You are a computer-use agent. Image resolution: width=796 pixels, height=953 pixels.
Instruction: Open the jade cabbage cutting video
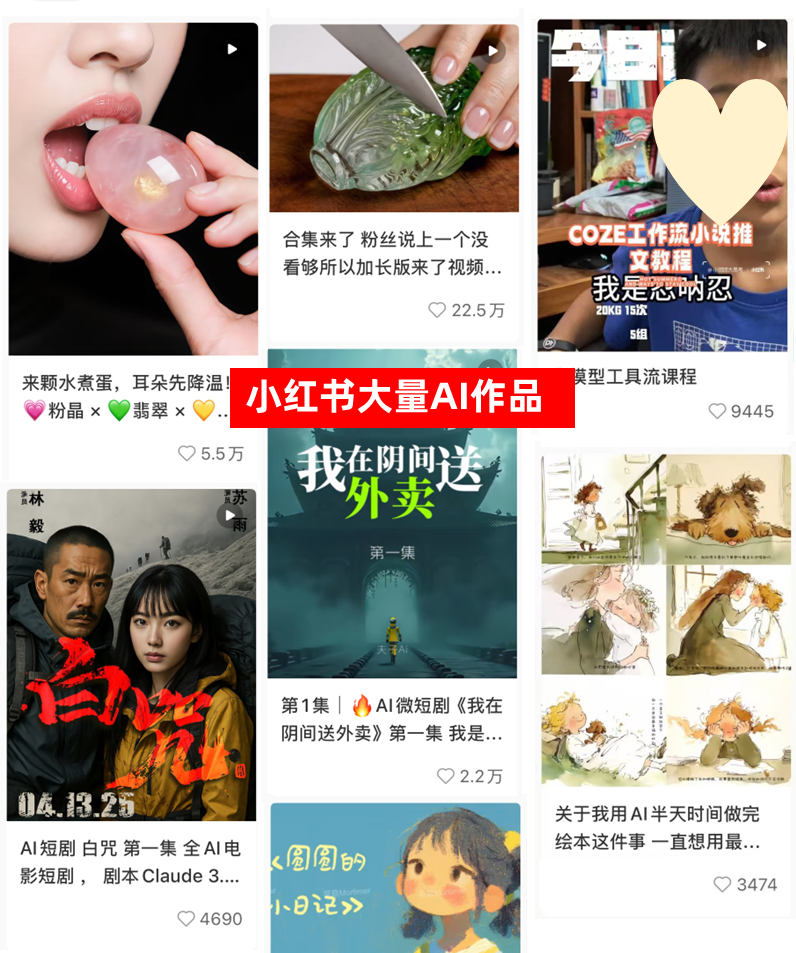coord(394,118)
